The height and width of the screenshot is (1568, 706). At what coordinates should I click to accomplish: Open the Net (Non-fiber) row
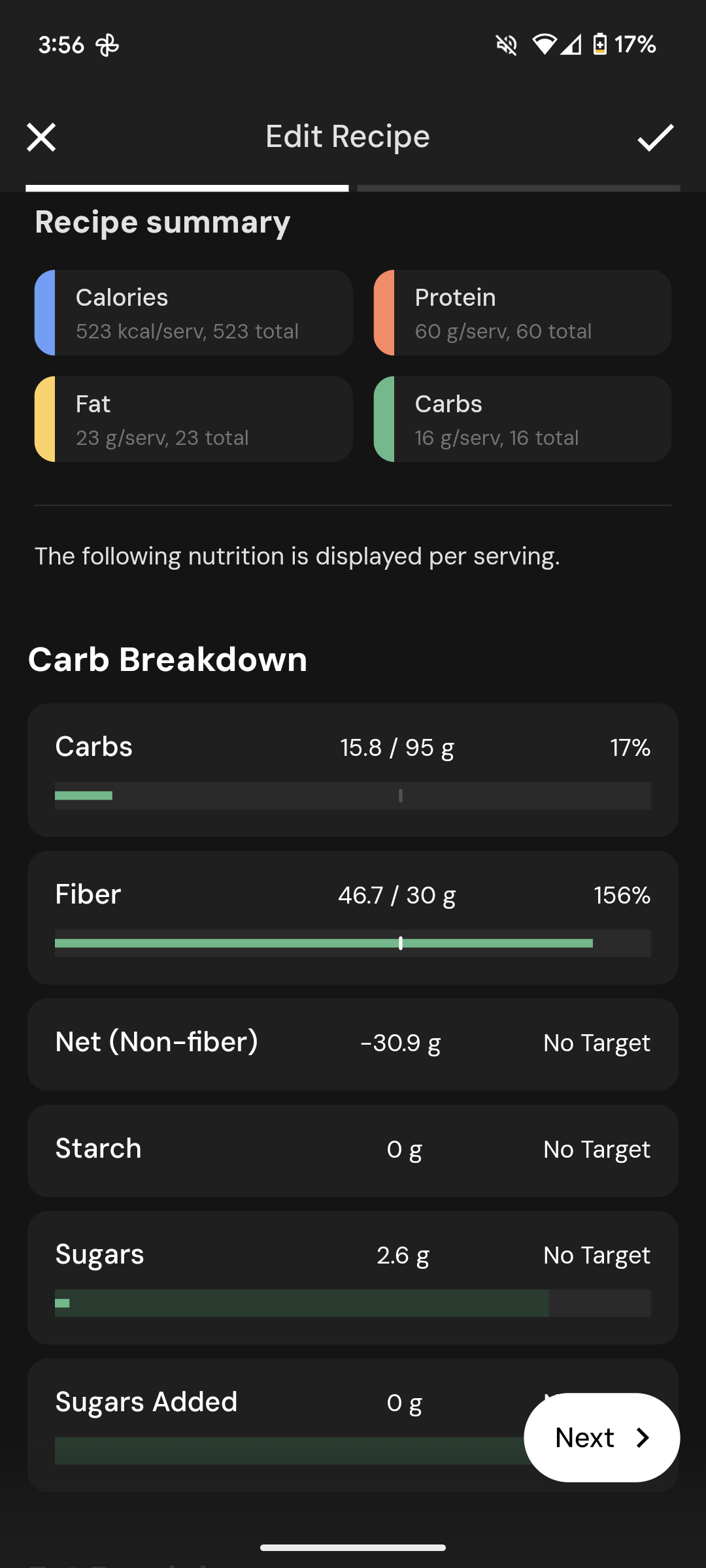tap(353, 1044)
